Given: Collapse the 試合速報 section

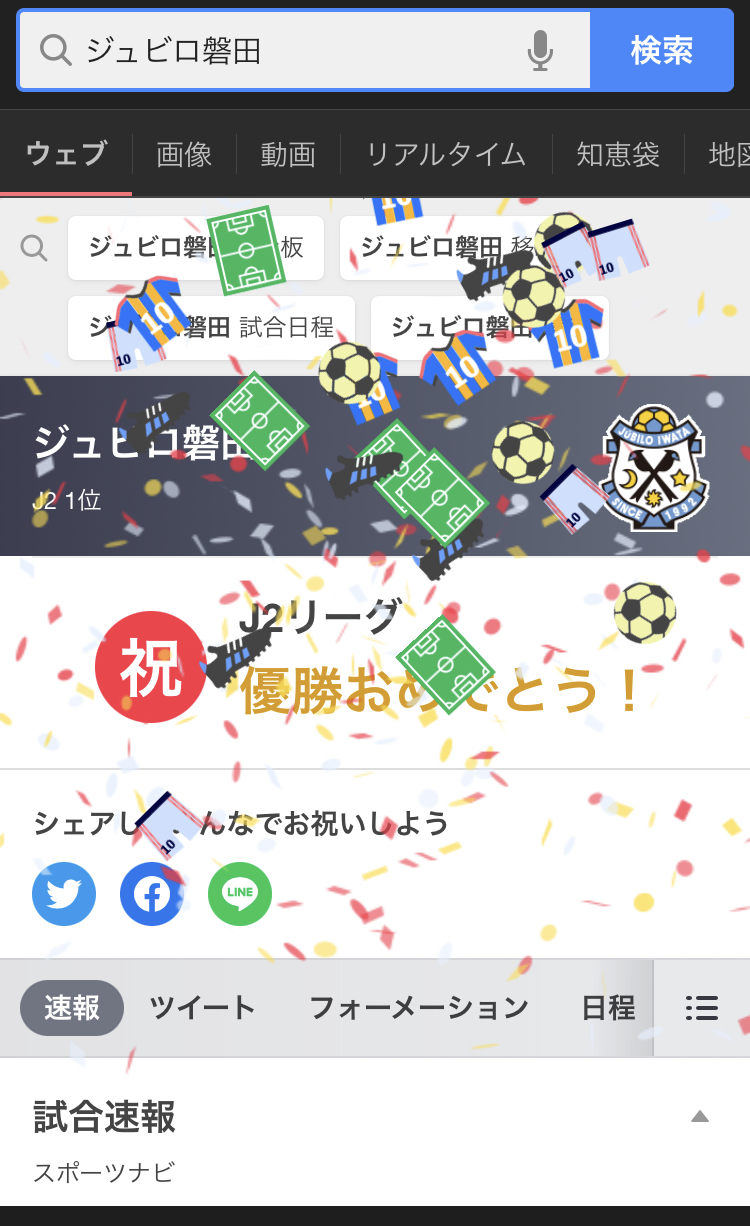Looking at the screenshot, I should [700, 1116].
